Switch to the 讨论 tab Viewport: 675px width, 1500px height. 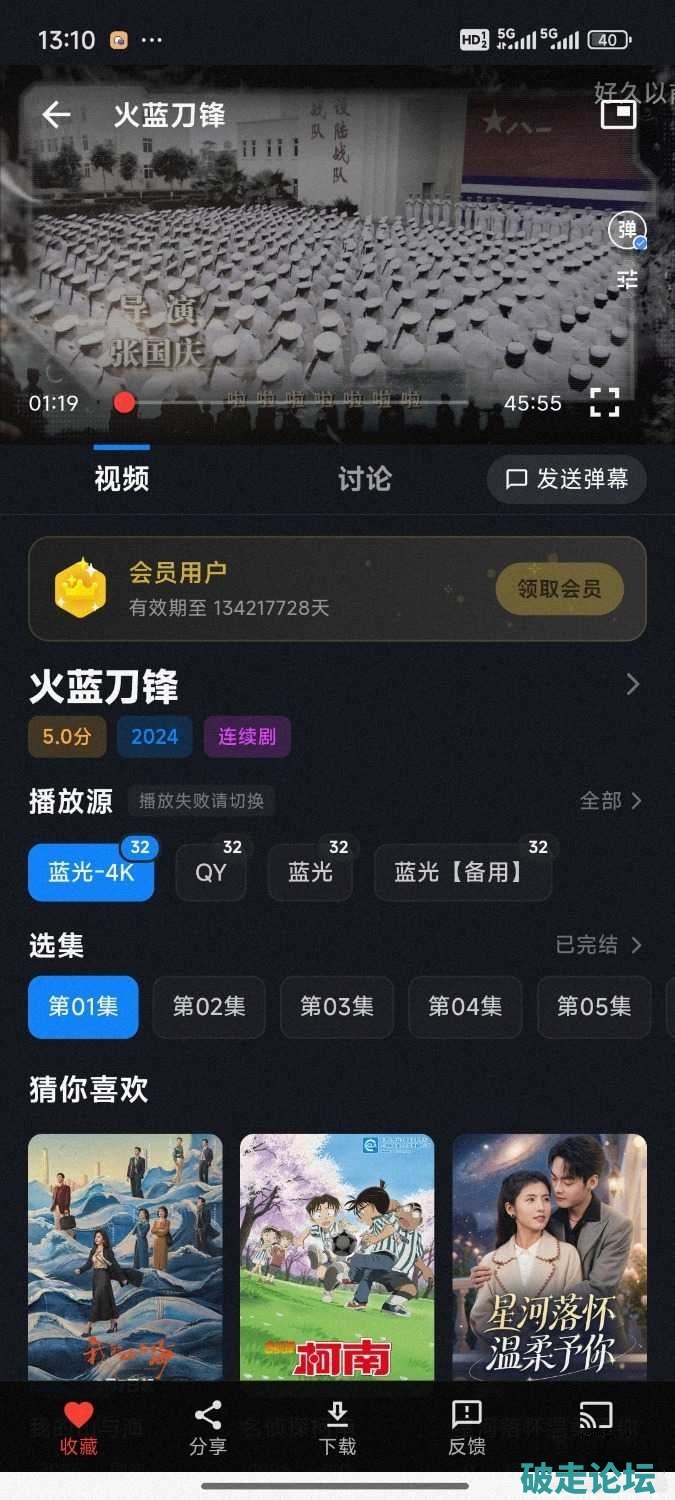(364, 479)
